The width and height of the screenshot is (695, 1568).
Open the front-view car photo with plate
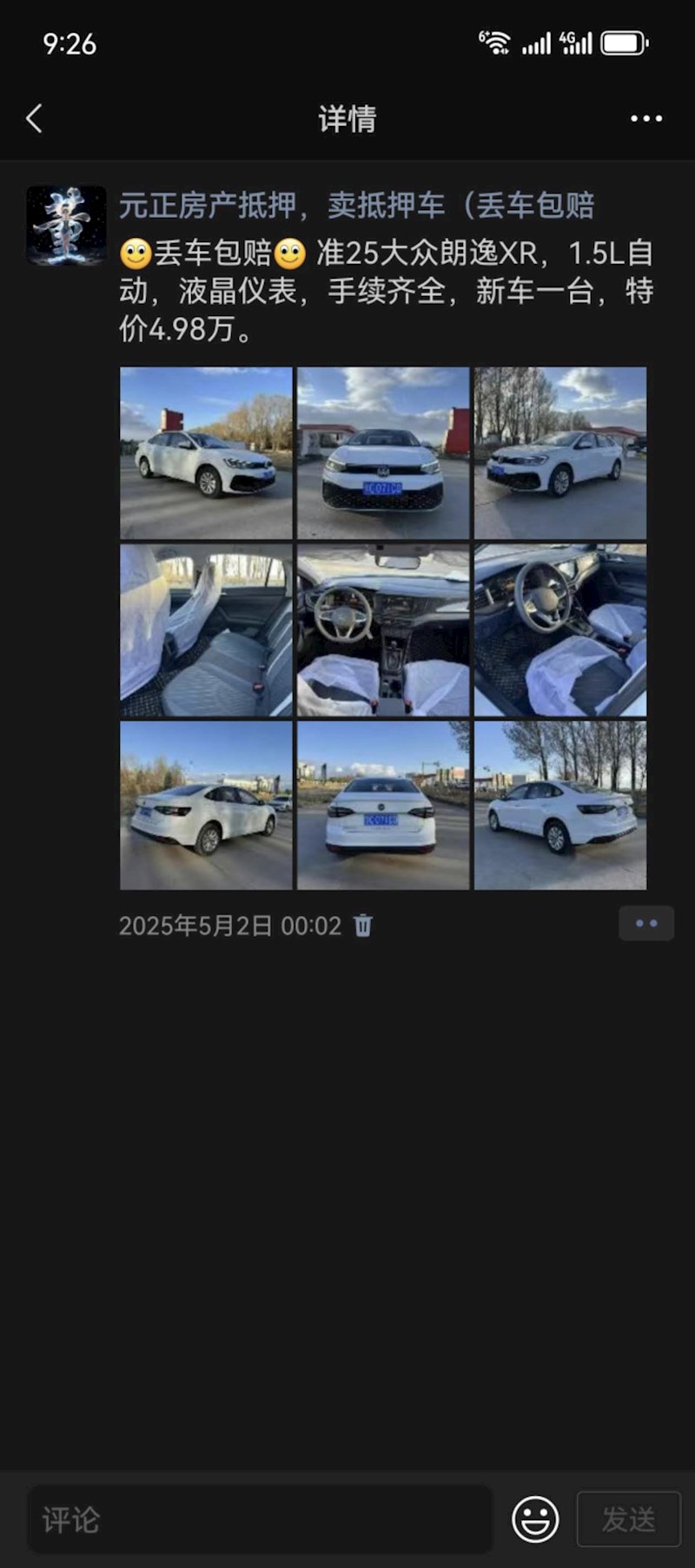[x=383, y=453]
